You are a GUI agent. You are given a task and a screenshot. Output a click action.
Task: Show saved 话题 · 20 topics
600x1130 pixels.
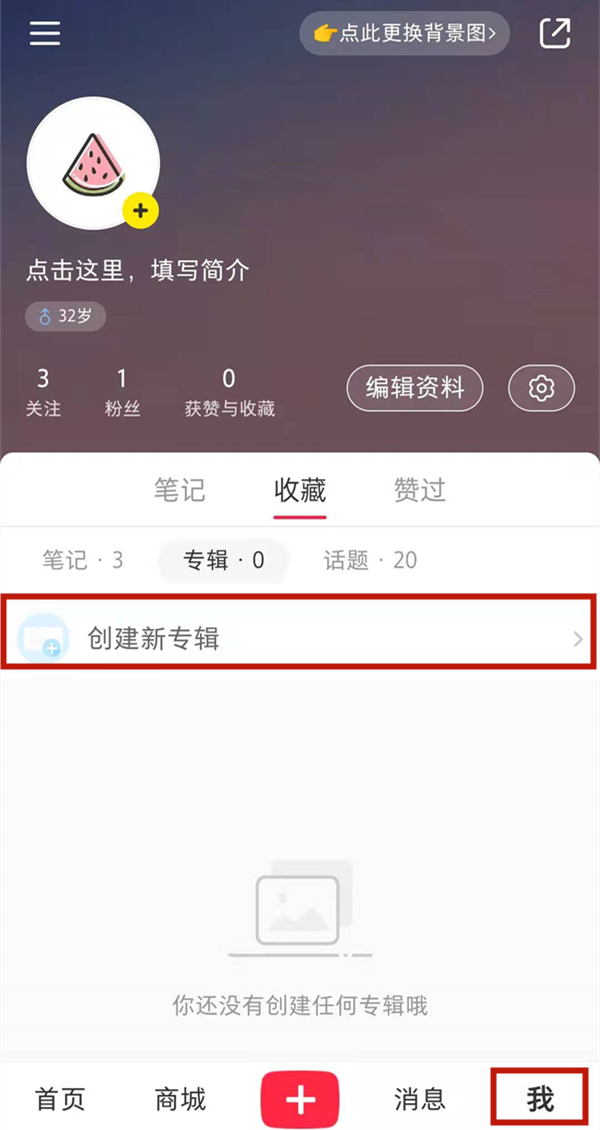pyautogui.click(x=370, y=560)
